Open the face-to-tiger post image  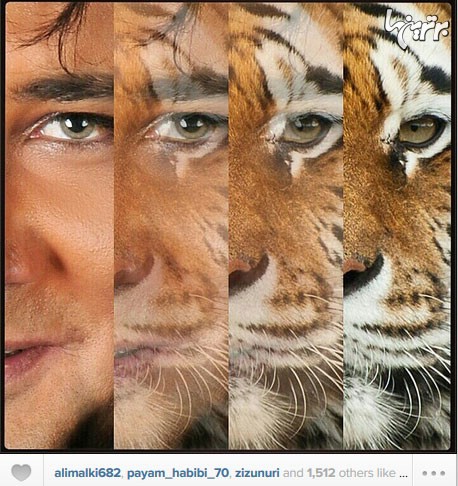coord(228,226)
